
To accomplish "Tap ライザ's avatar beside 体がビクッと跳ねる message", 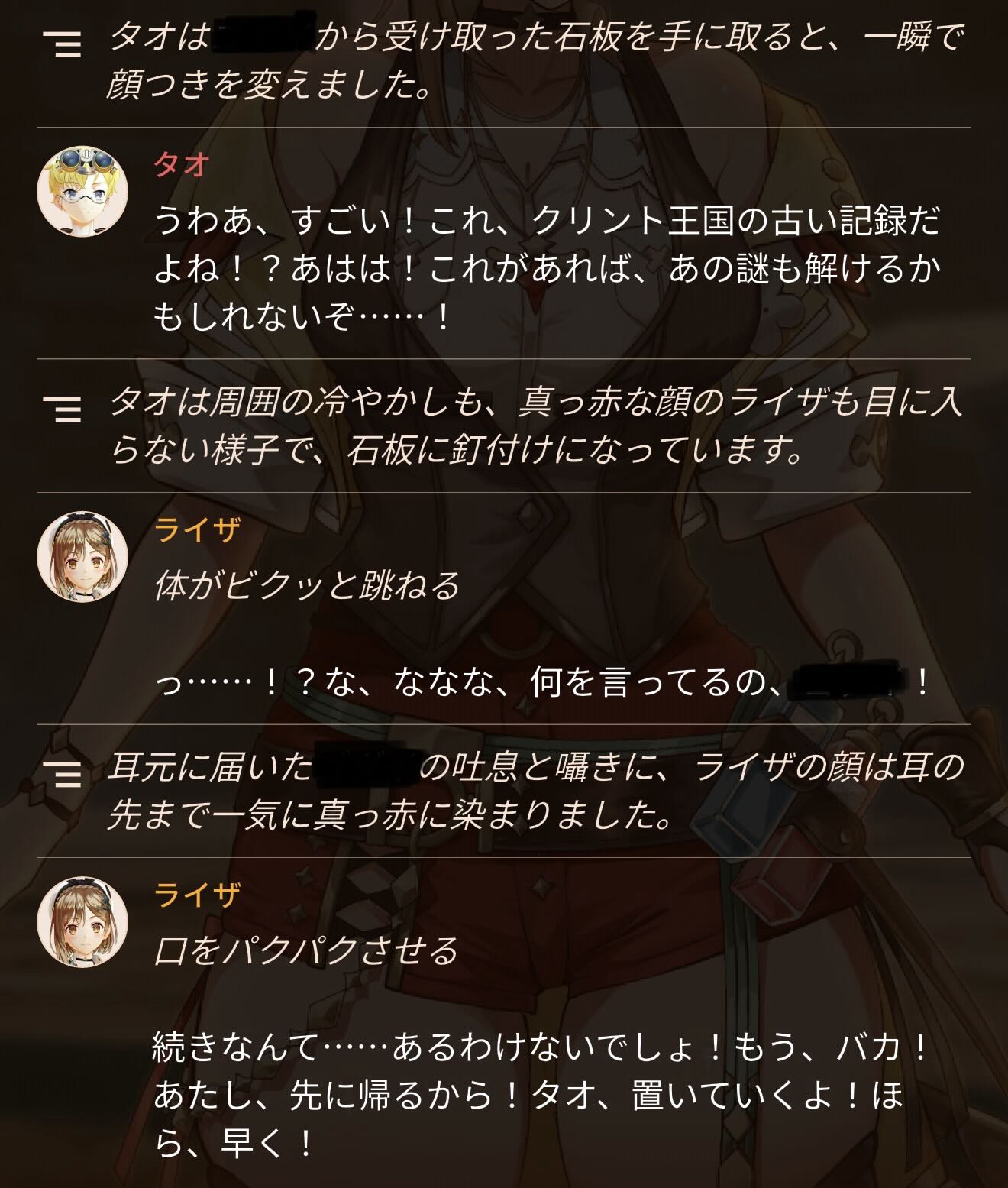I will [82, 557].
